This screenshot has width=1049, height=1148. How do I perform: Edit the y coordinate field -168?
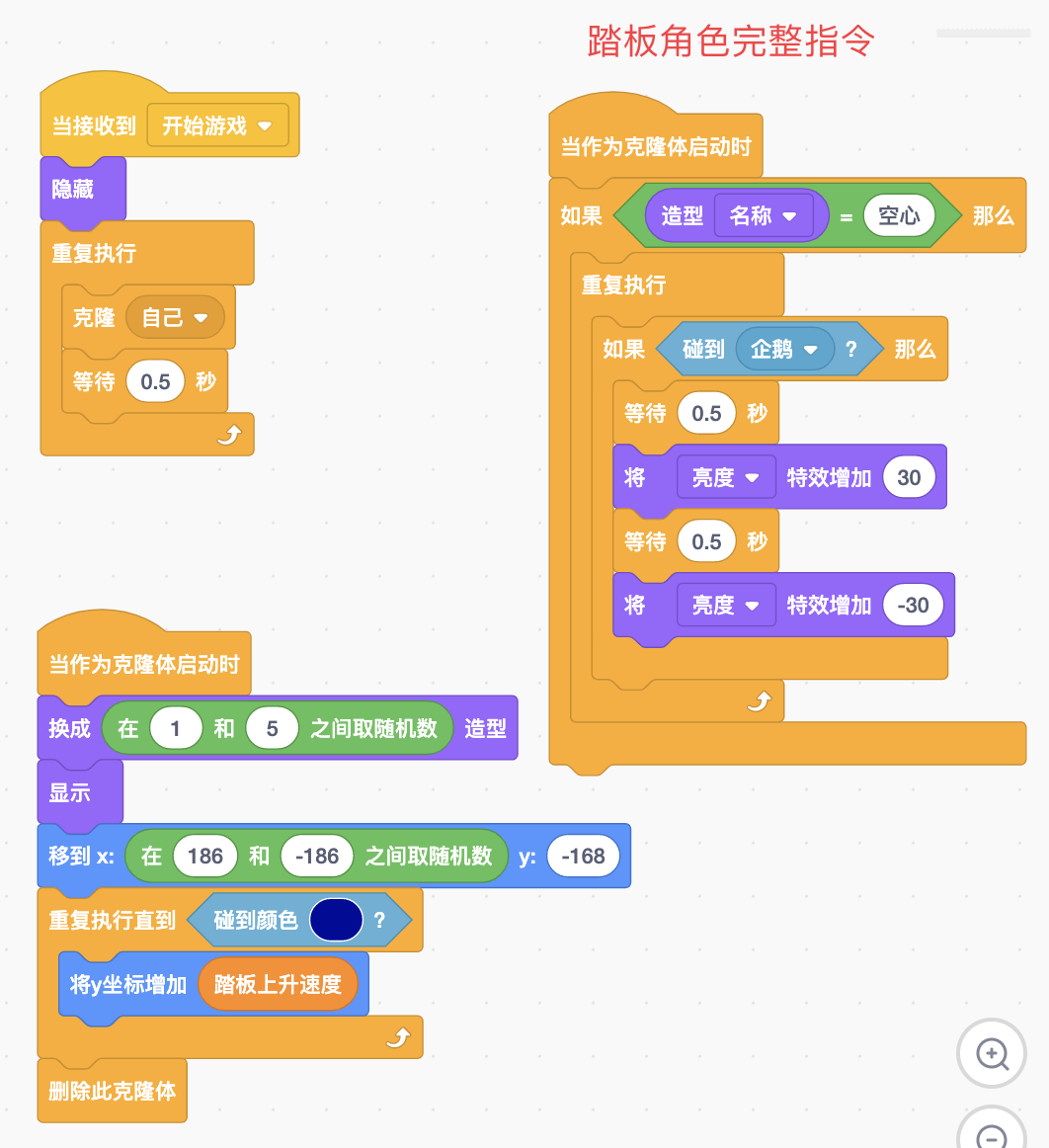click(583, 857)
